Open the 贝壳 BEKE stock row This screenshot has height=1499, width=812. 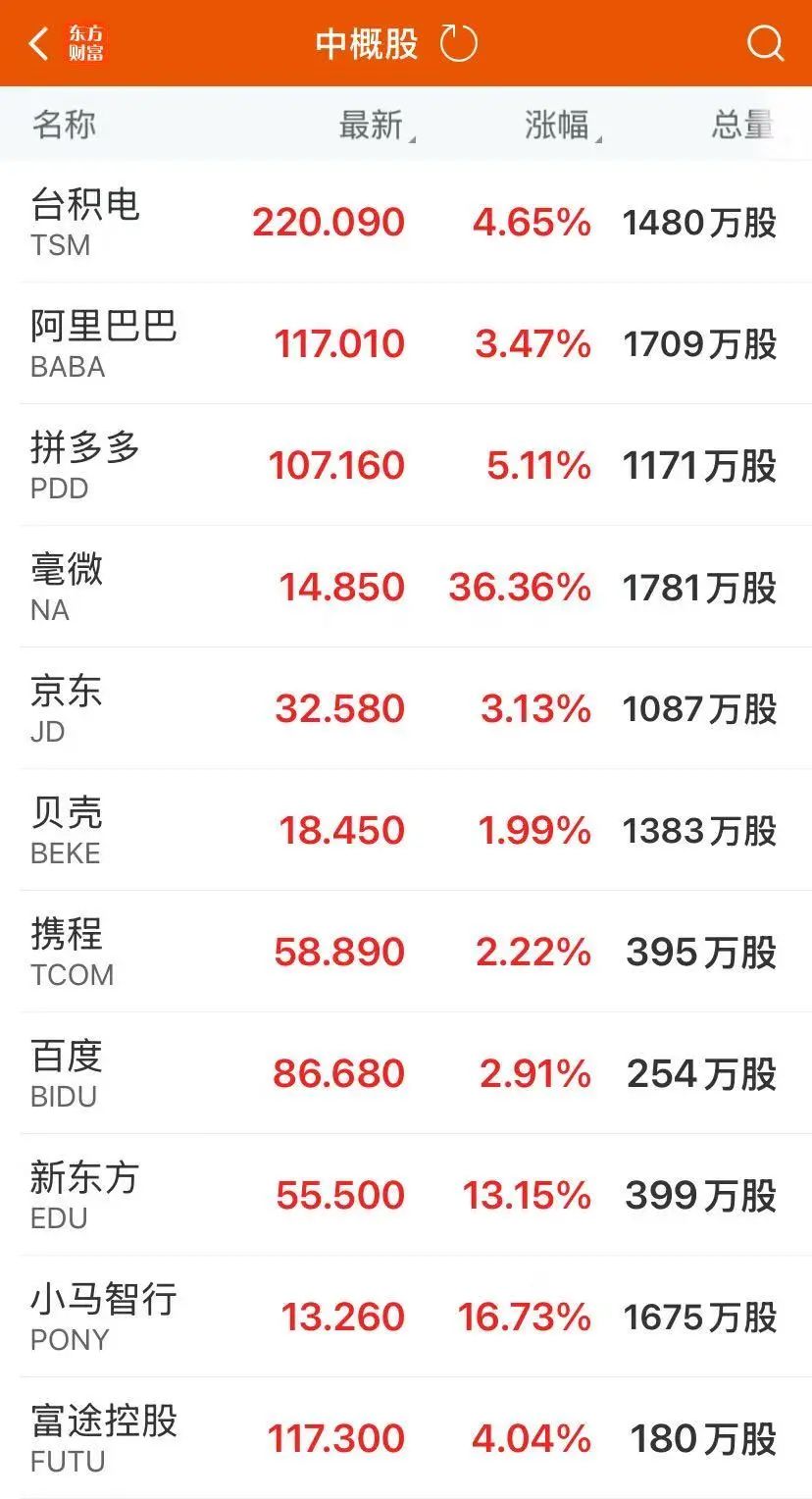(x=406, y=831)
